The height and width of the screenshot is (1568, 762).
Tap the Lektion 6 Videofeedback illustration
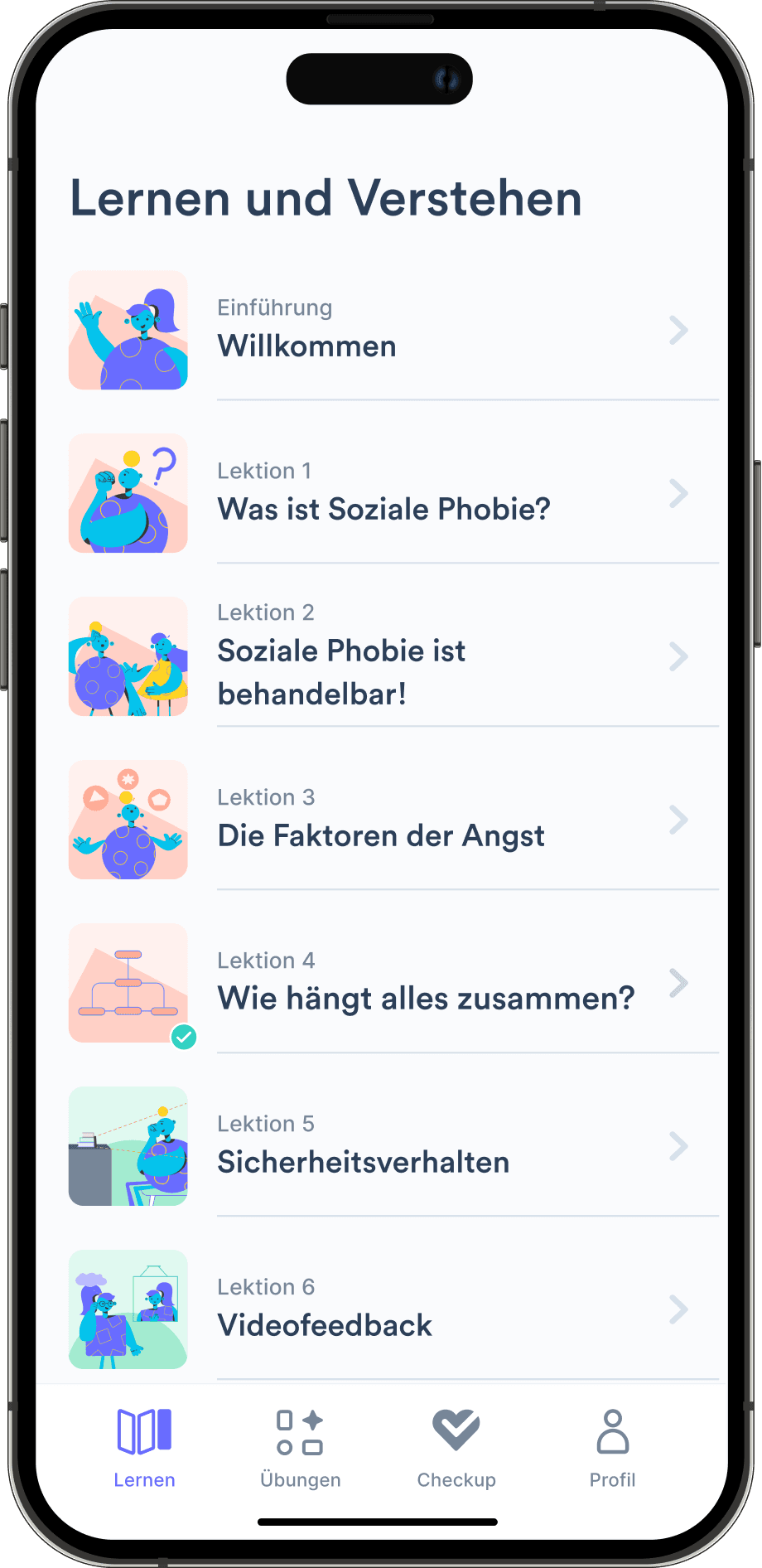pos(128,1309)
